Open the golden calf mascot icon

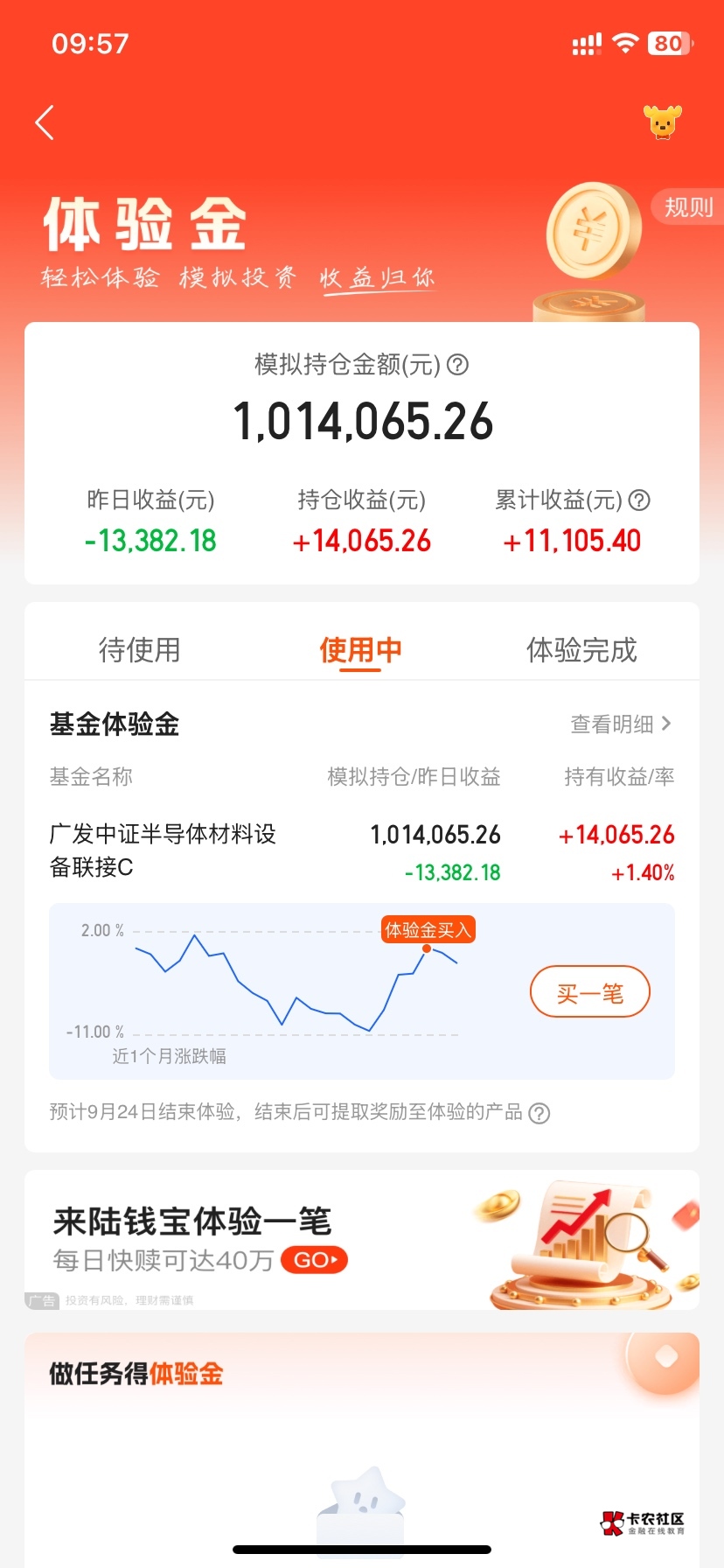[663, 122]
